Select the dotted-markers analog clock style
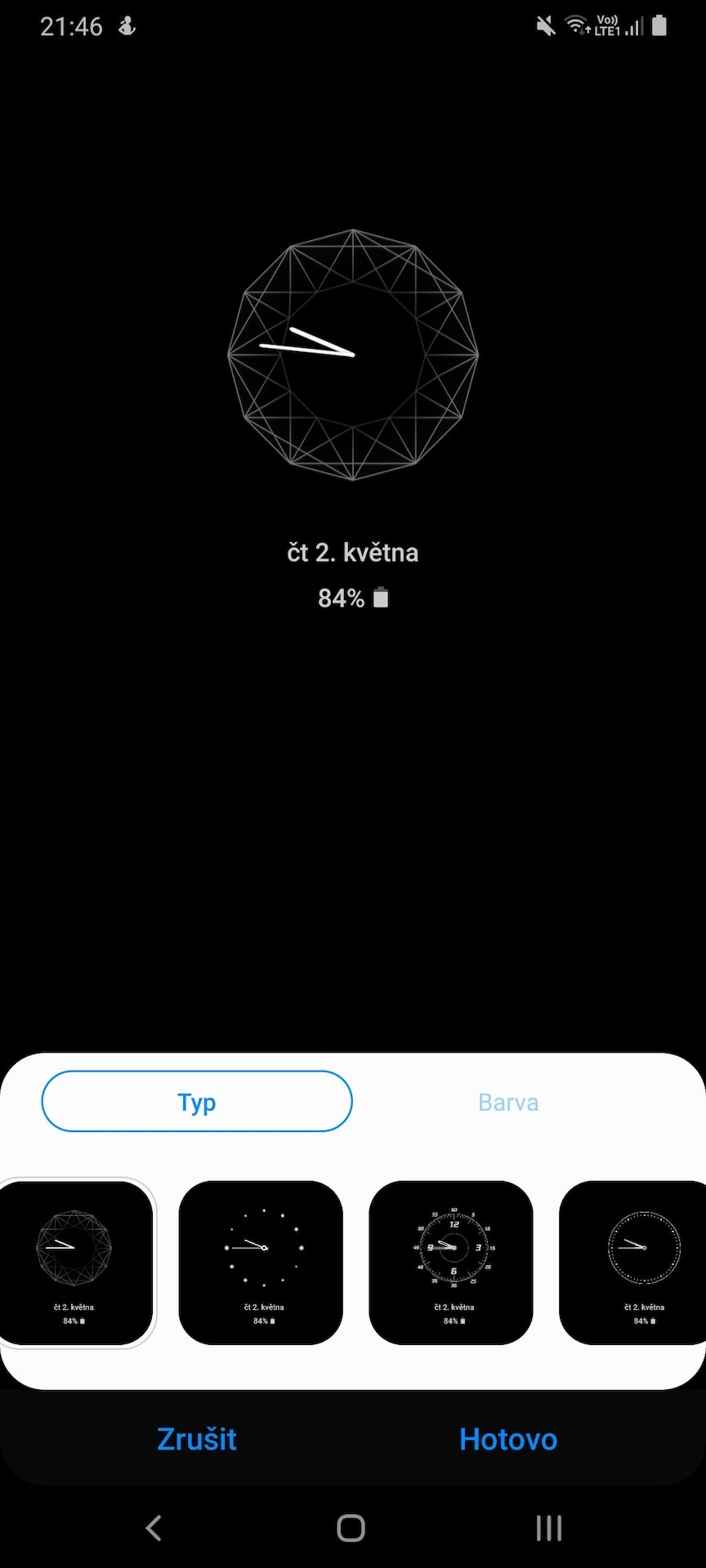Screen dimensions: 706x1568 pos(261,1263)
